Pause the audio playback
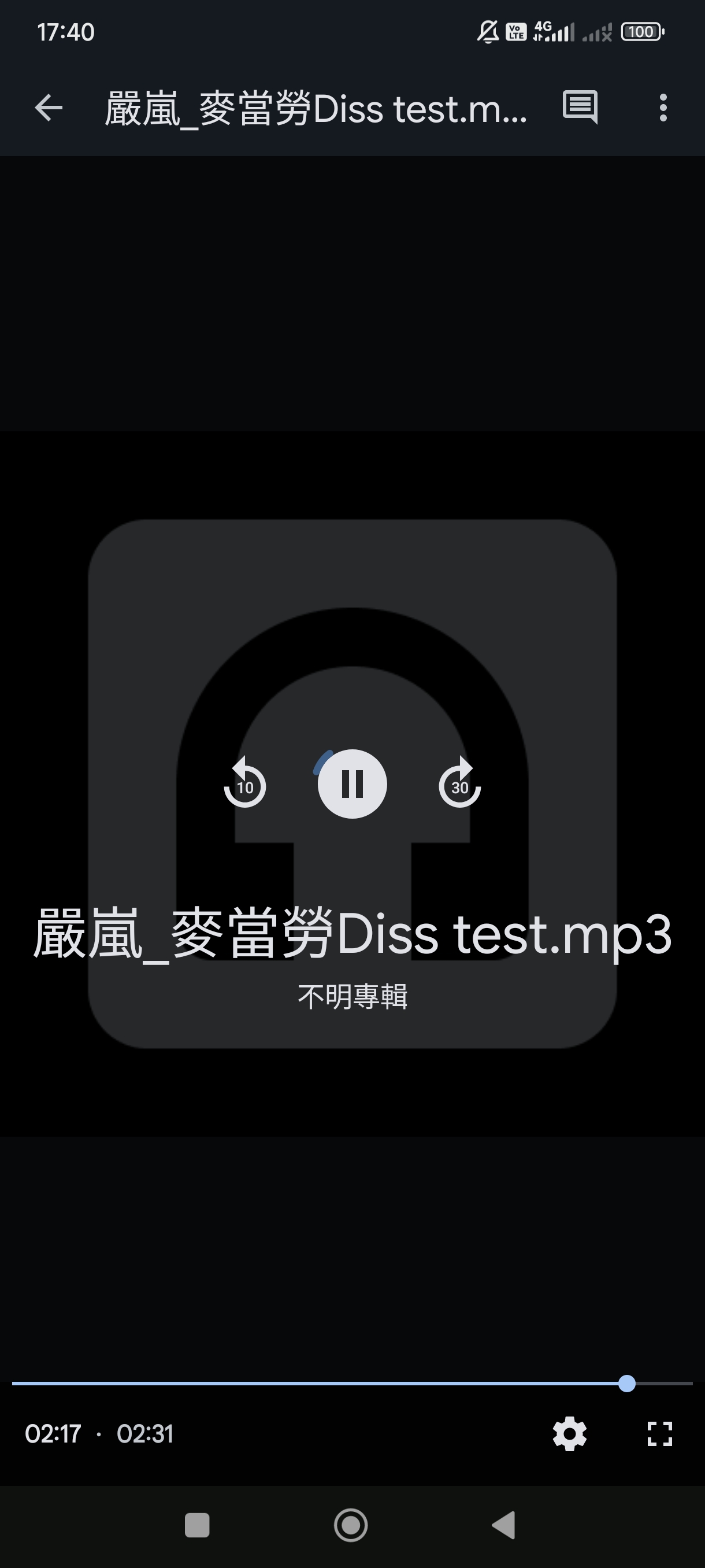Viewport: 705px width, 1568px height. [x=352, y=783]
